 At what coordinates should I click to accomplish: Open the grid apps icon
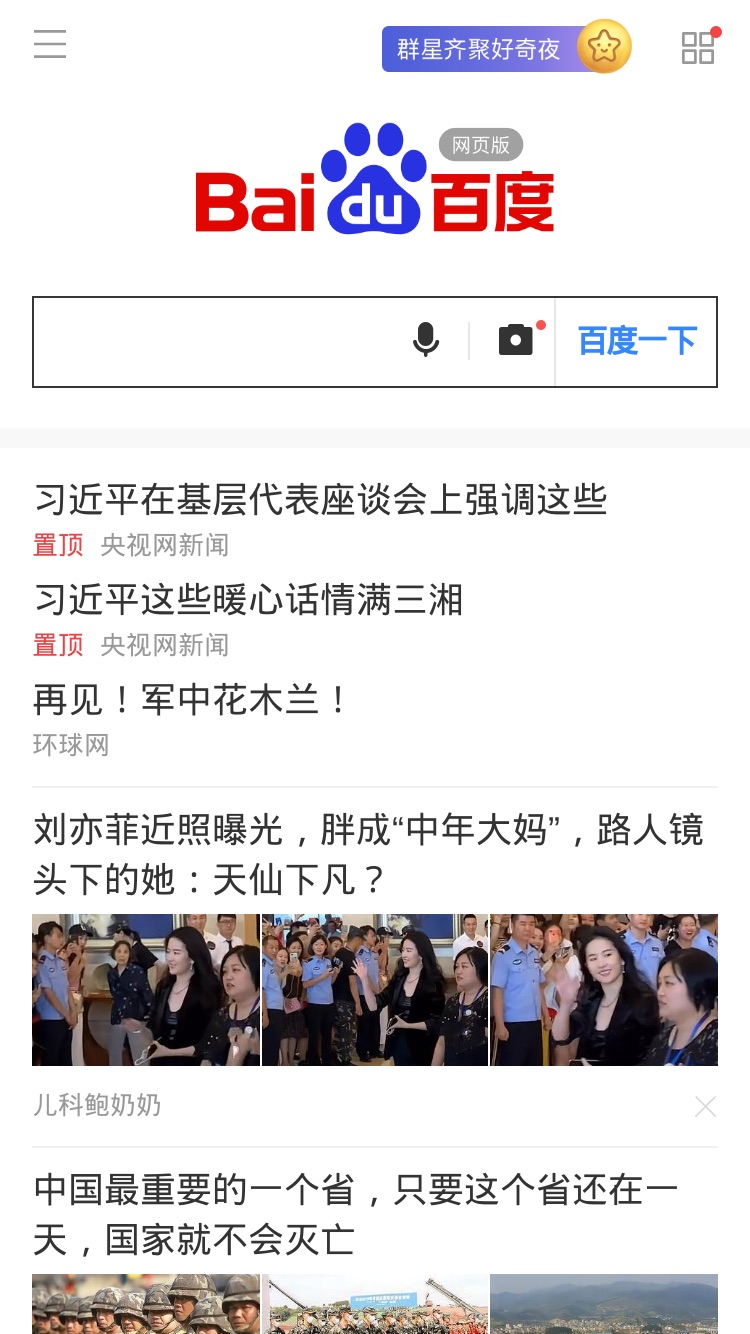(x=698, y=47)
